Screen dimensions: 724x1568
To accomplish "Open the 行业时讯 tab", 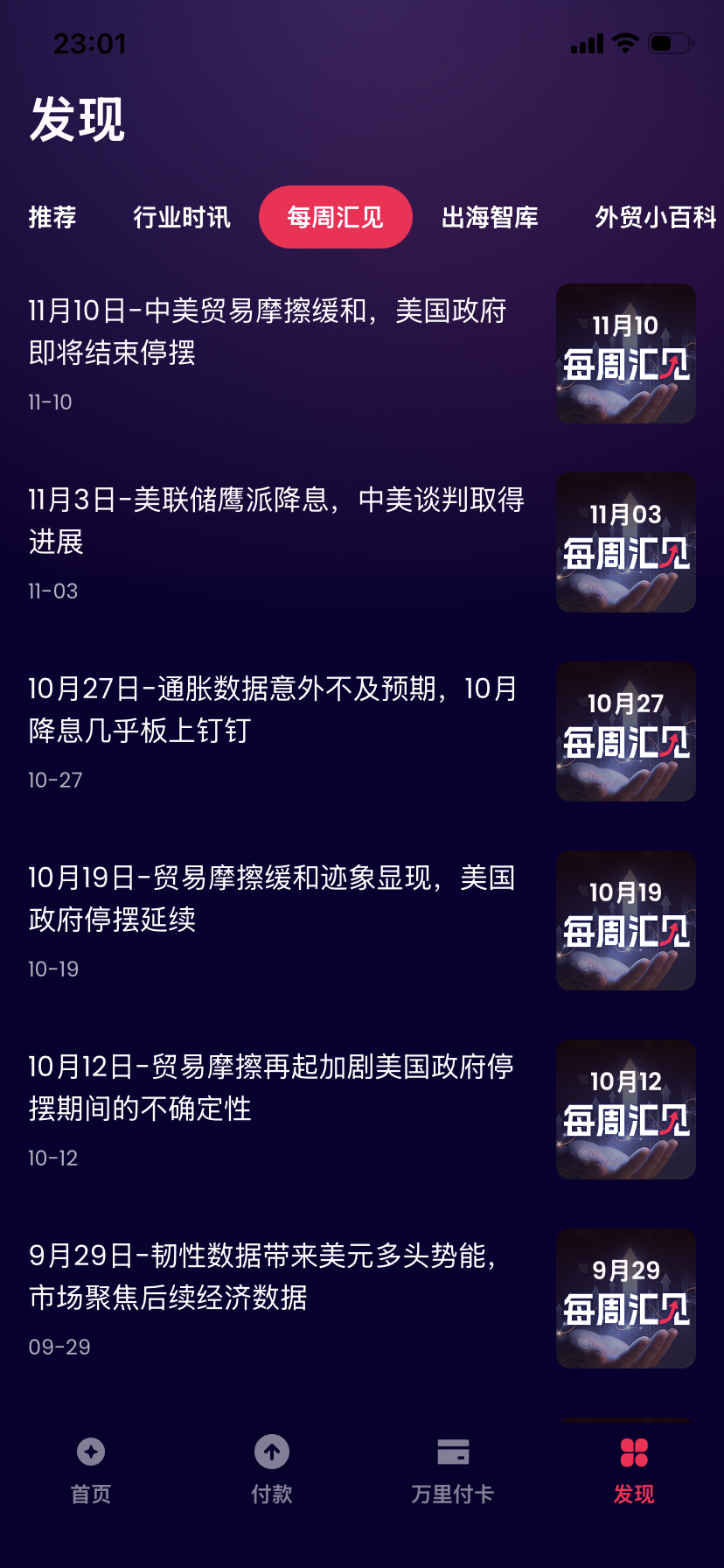I will [182, 217].
